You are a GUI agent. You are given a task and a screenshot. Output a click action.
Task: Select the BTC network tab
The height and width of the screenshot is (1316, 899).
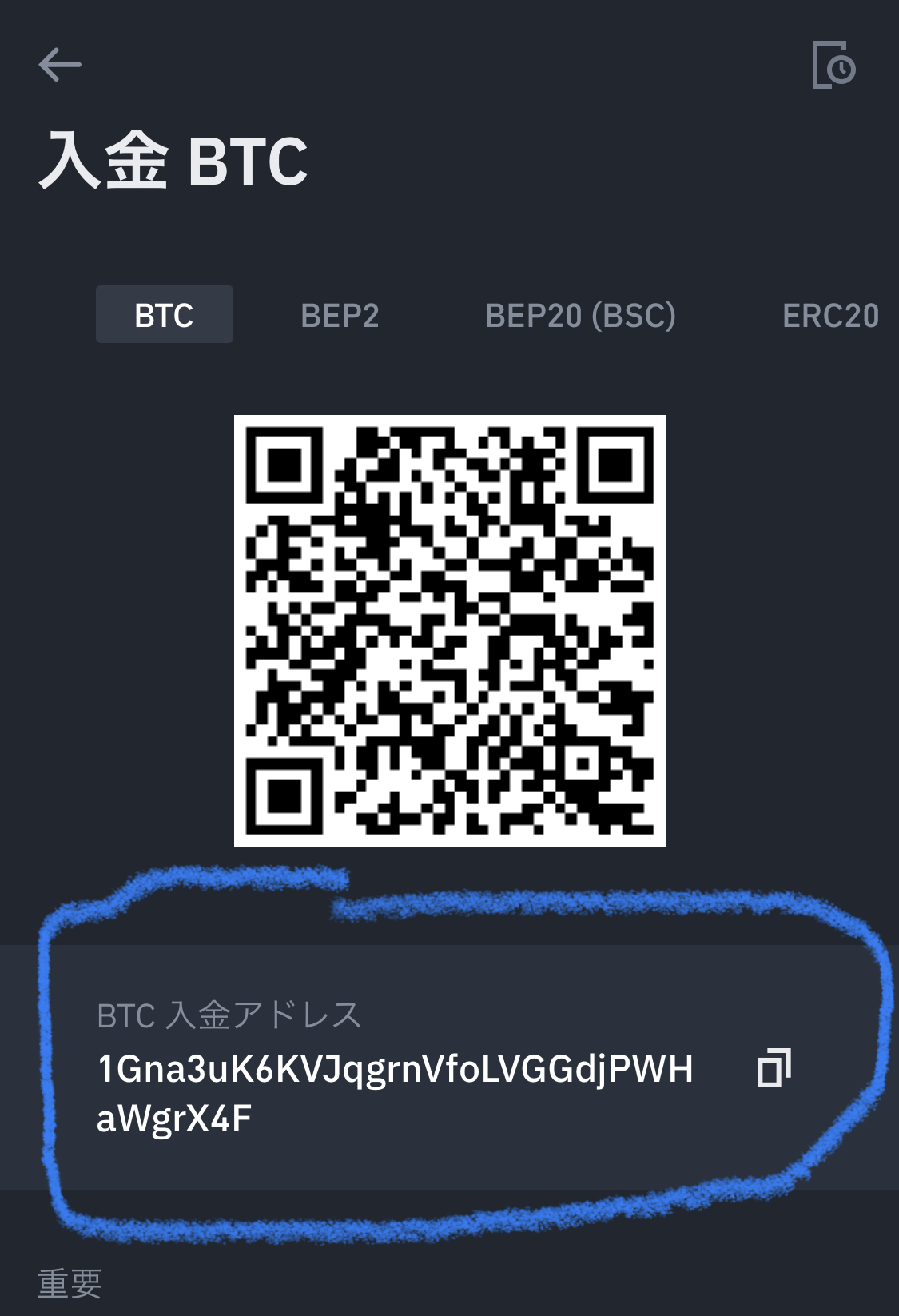click(x=165, y=315)
